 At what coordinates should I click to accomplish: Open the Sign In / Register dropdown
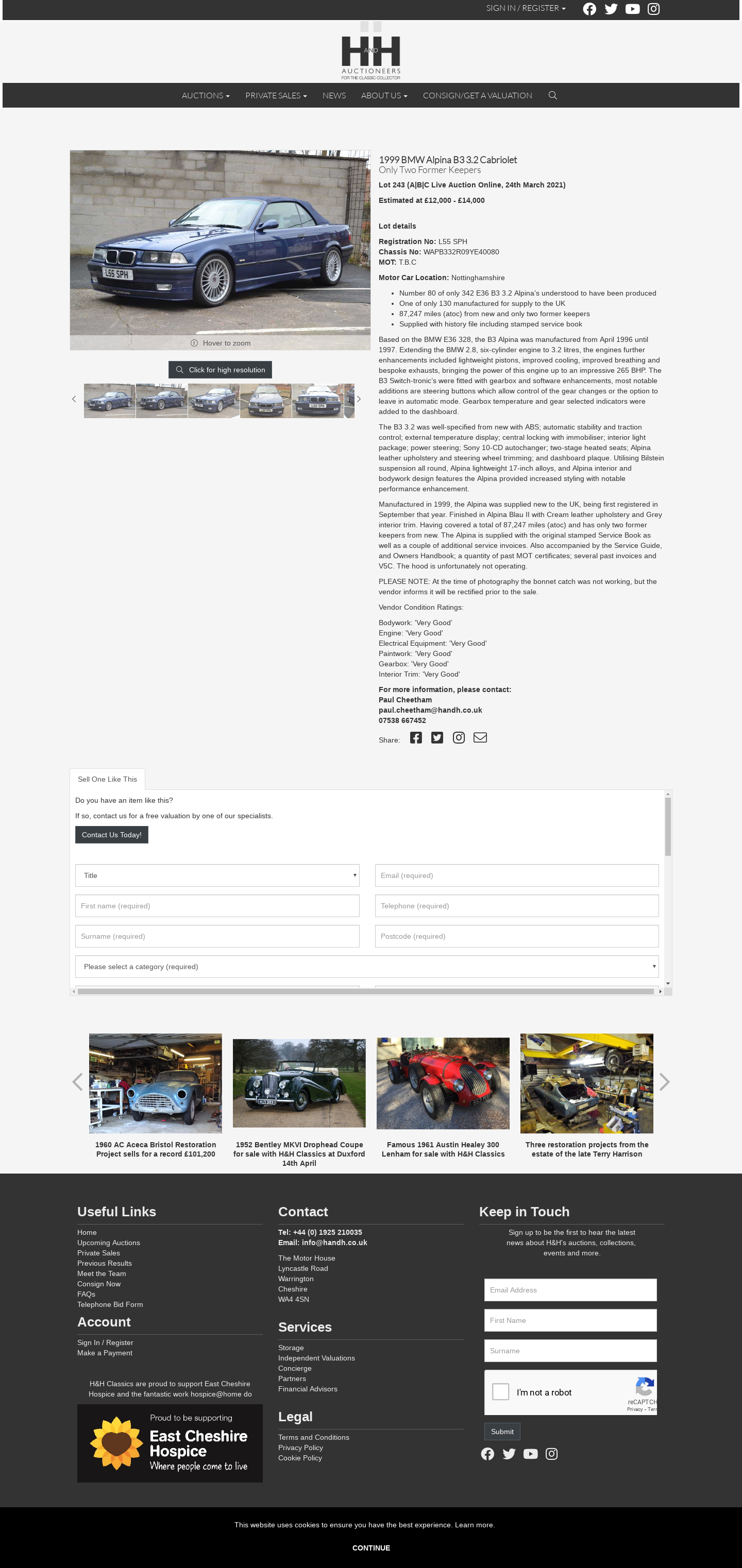point(525,9)
